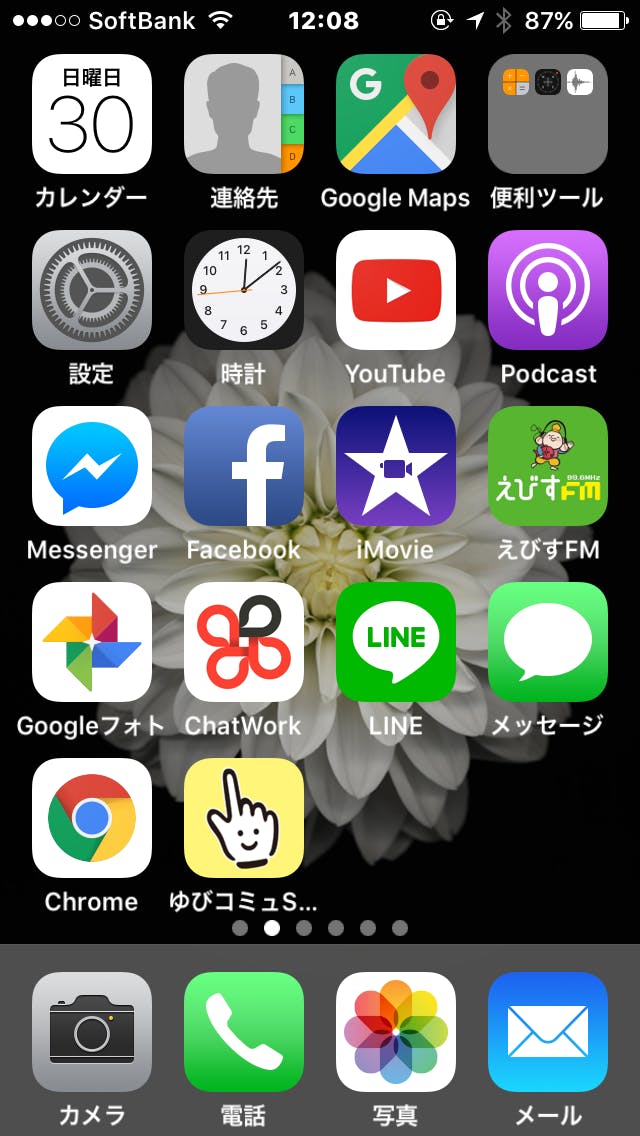
Task: Open the Facebook app
Action: (244, 466)
